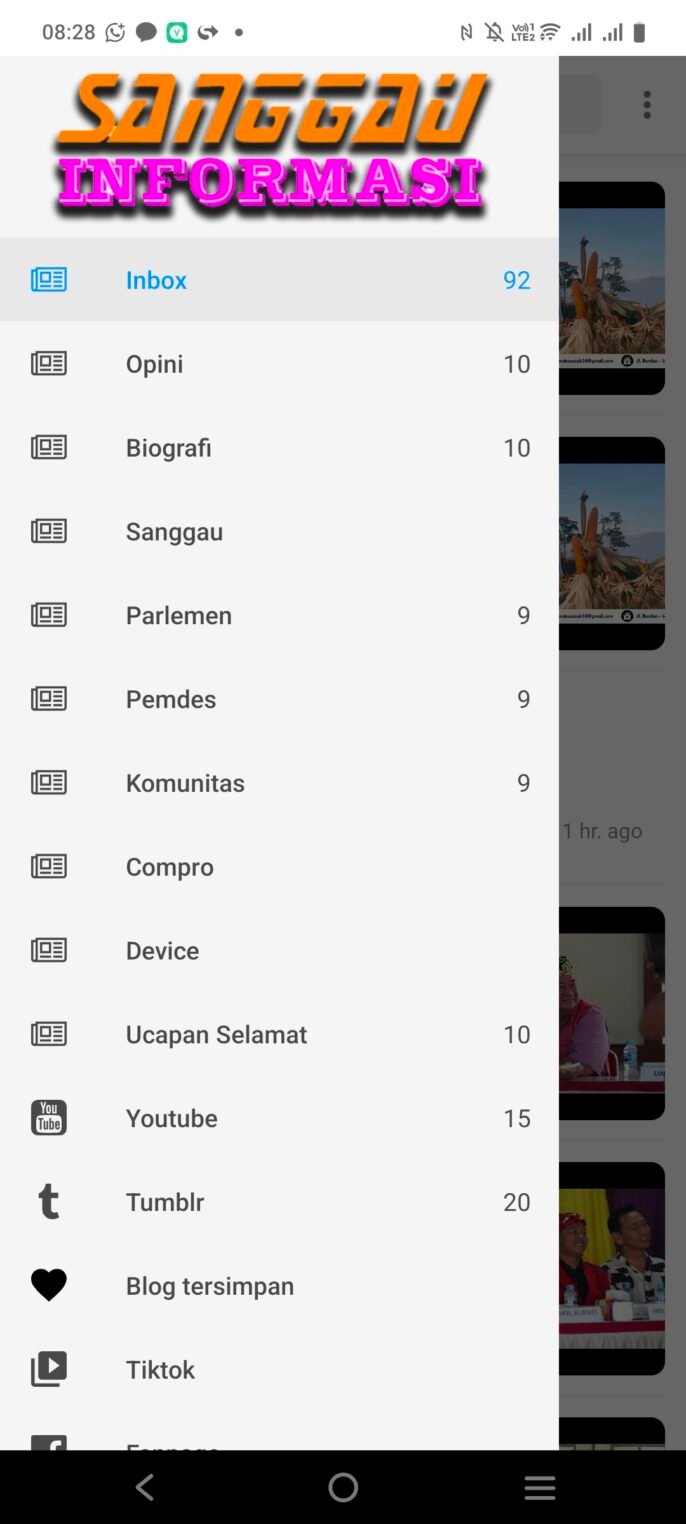Tap the system home button
686x1524 pixels.
[343, 1488]
